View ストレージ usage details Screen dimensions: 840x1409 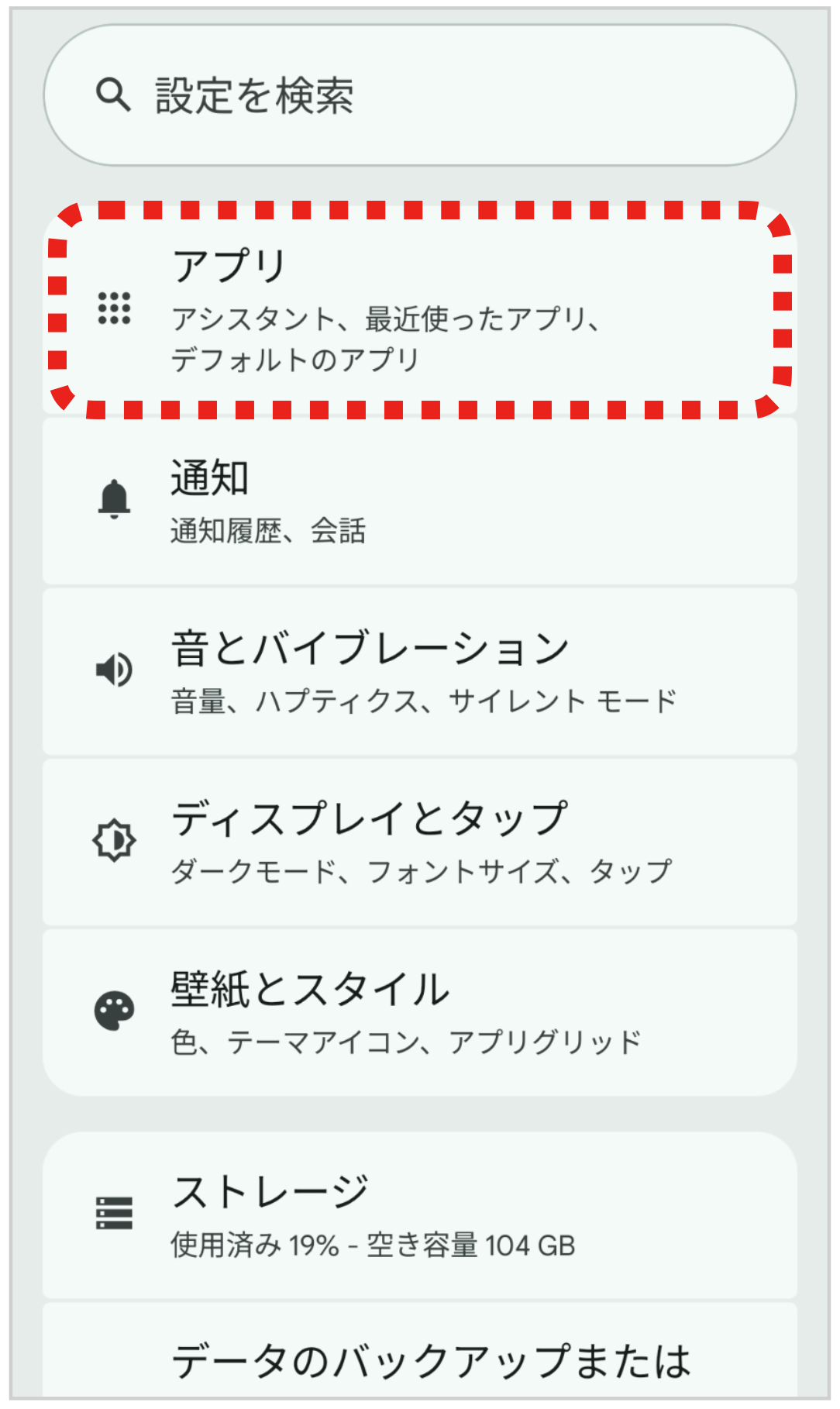click(418, 1214)
